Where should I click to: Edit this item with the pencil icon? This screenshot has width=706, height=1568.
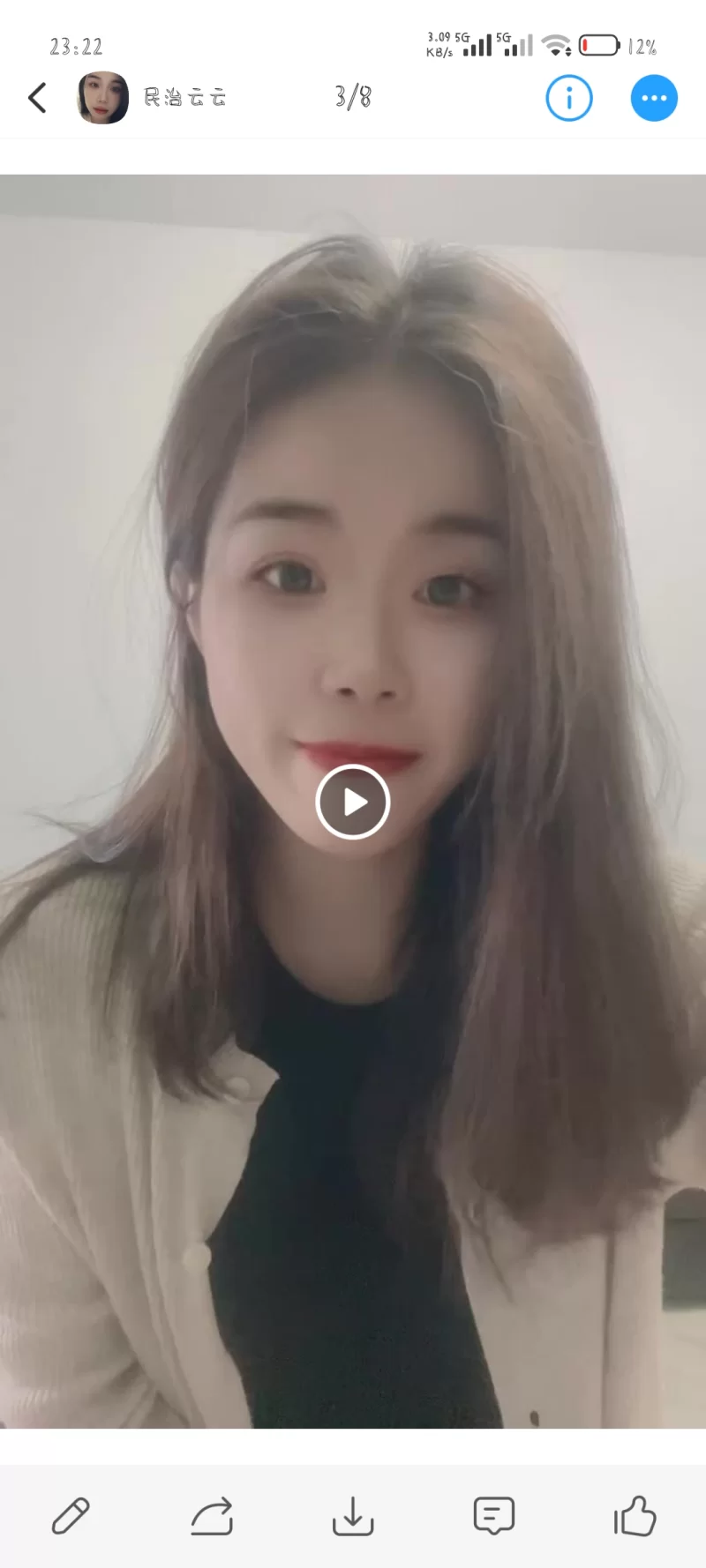71,1515
